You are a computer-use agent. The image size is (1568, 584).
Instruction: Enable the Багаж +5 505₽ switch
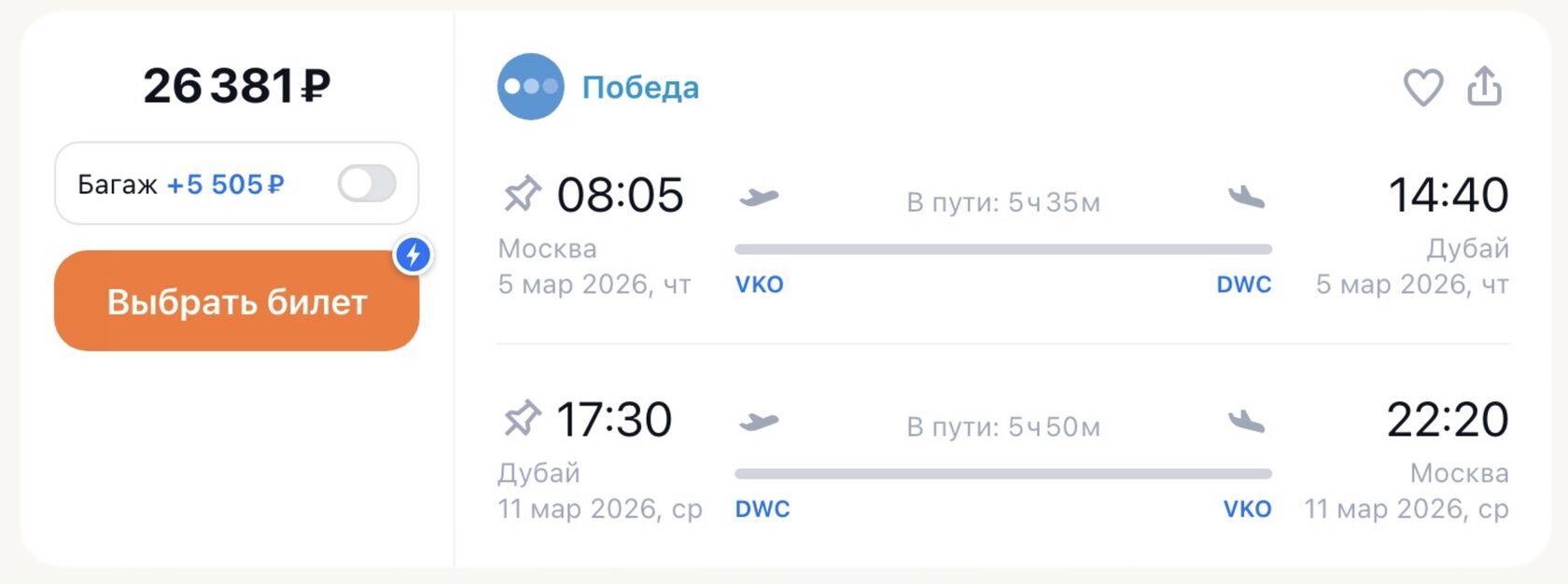367,183
